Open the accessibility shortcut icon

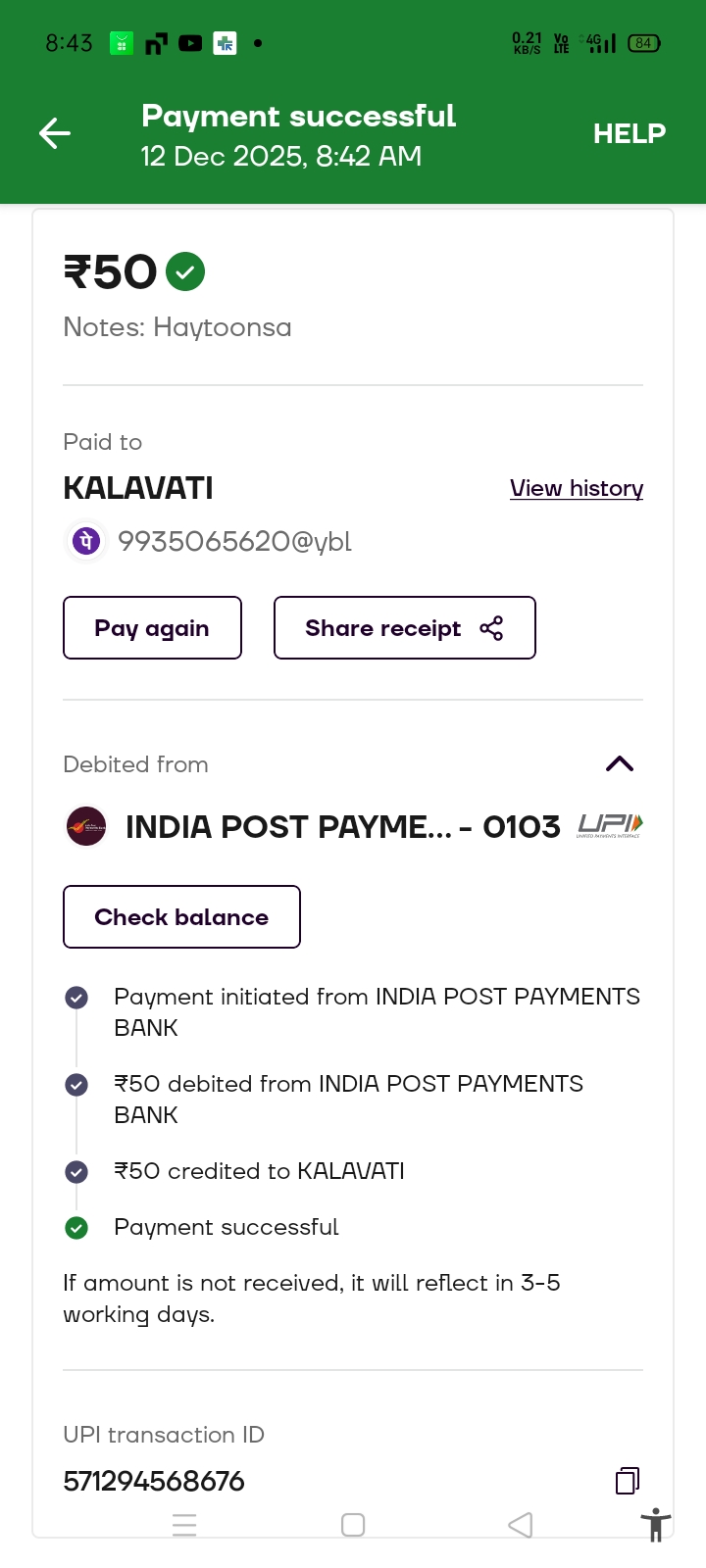[655, 1525]
